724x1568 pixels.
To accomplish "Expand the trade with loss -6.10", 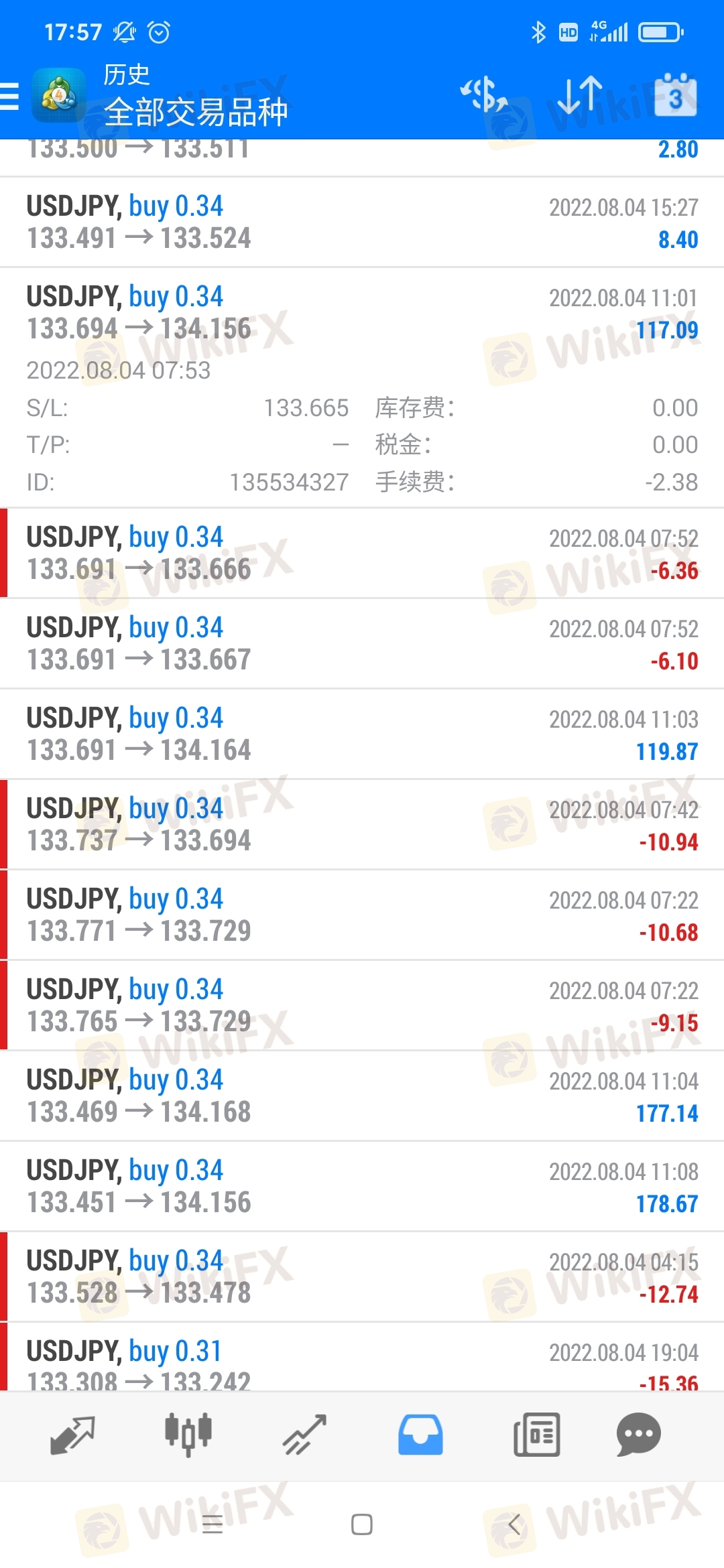I will pos(362,644).
